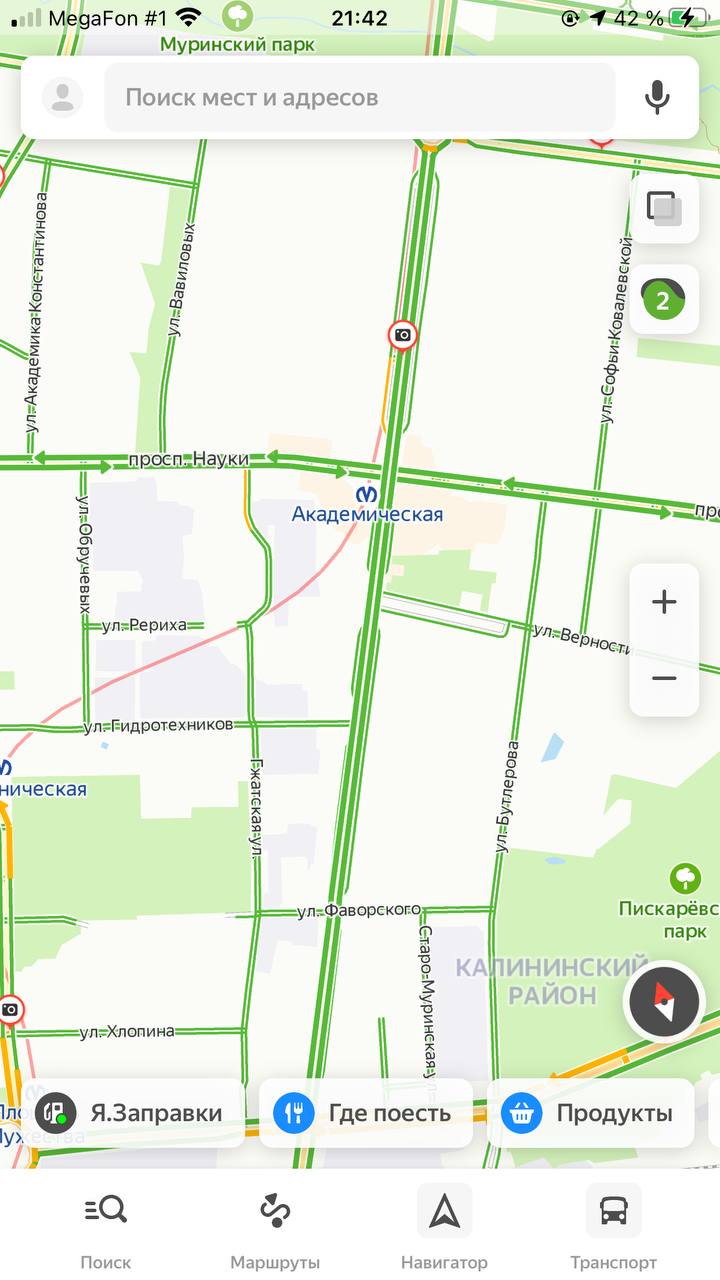Open the Транспорт tab
The height and width of the screenshot is (1280, 720).
614,1227
